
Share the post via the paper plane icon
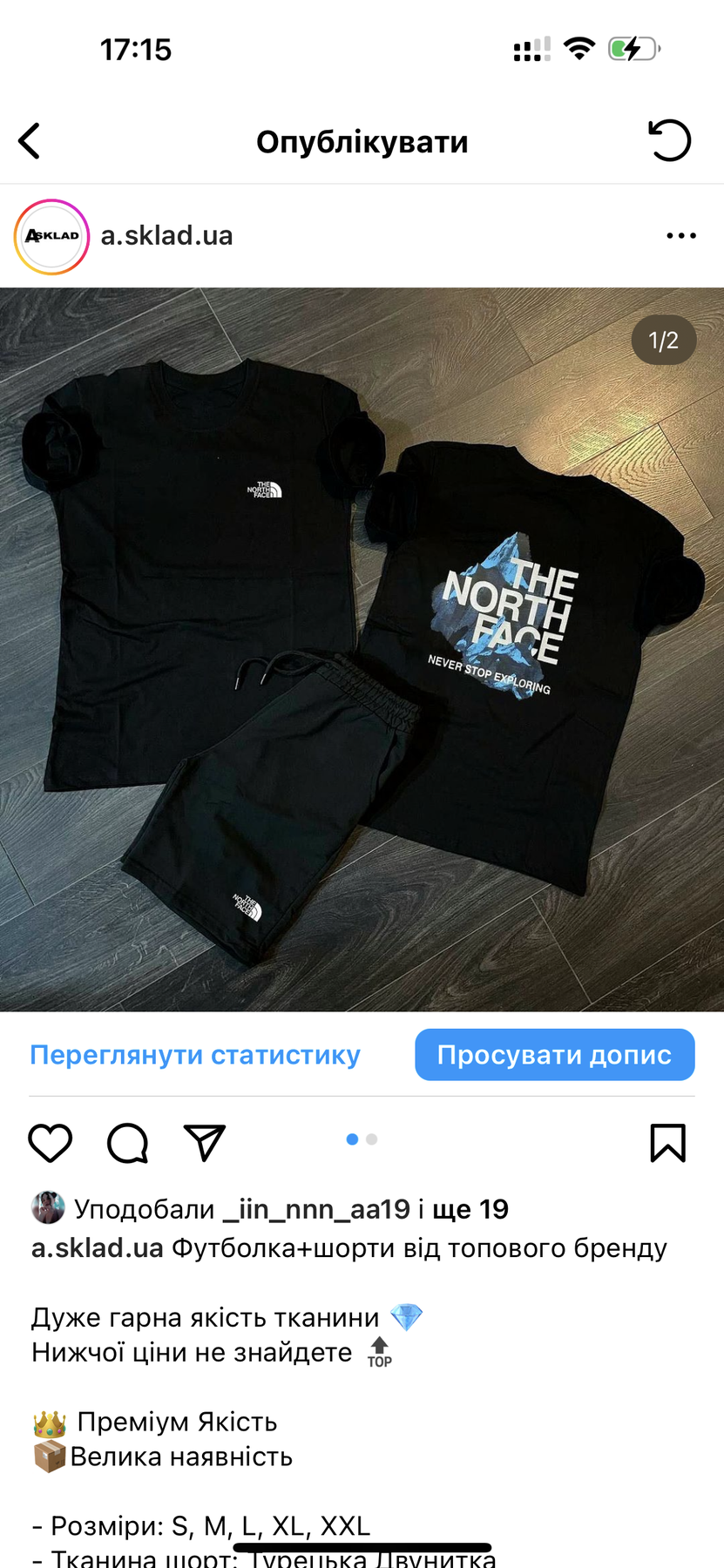coord(205,1143)
